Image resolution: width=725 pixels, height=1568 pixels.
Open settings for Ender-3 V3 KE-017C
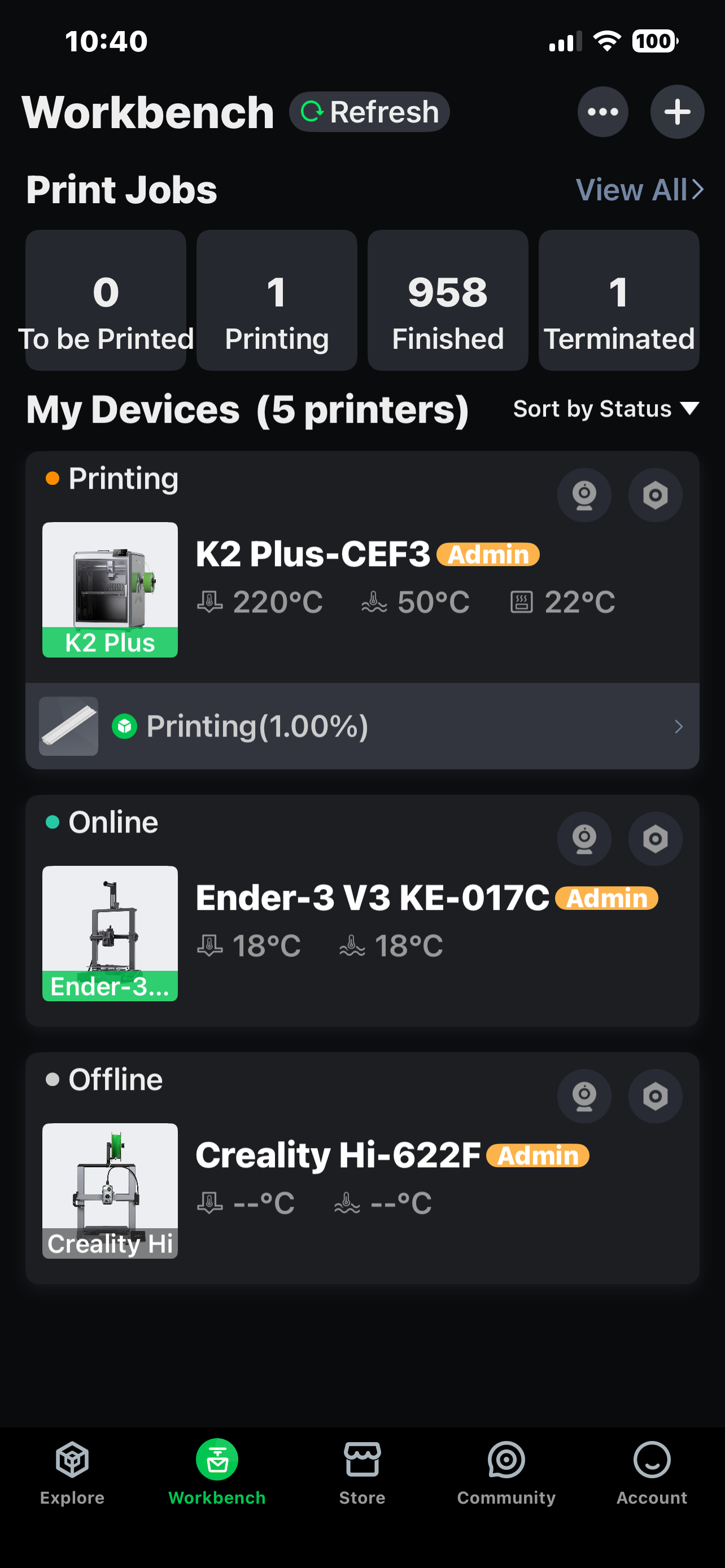coord(655,839)
